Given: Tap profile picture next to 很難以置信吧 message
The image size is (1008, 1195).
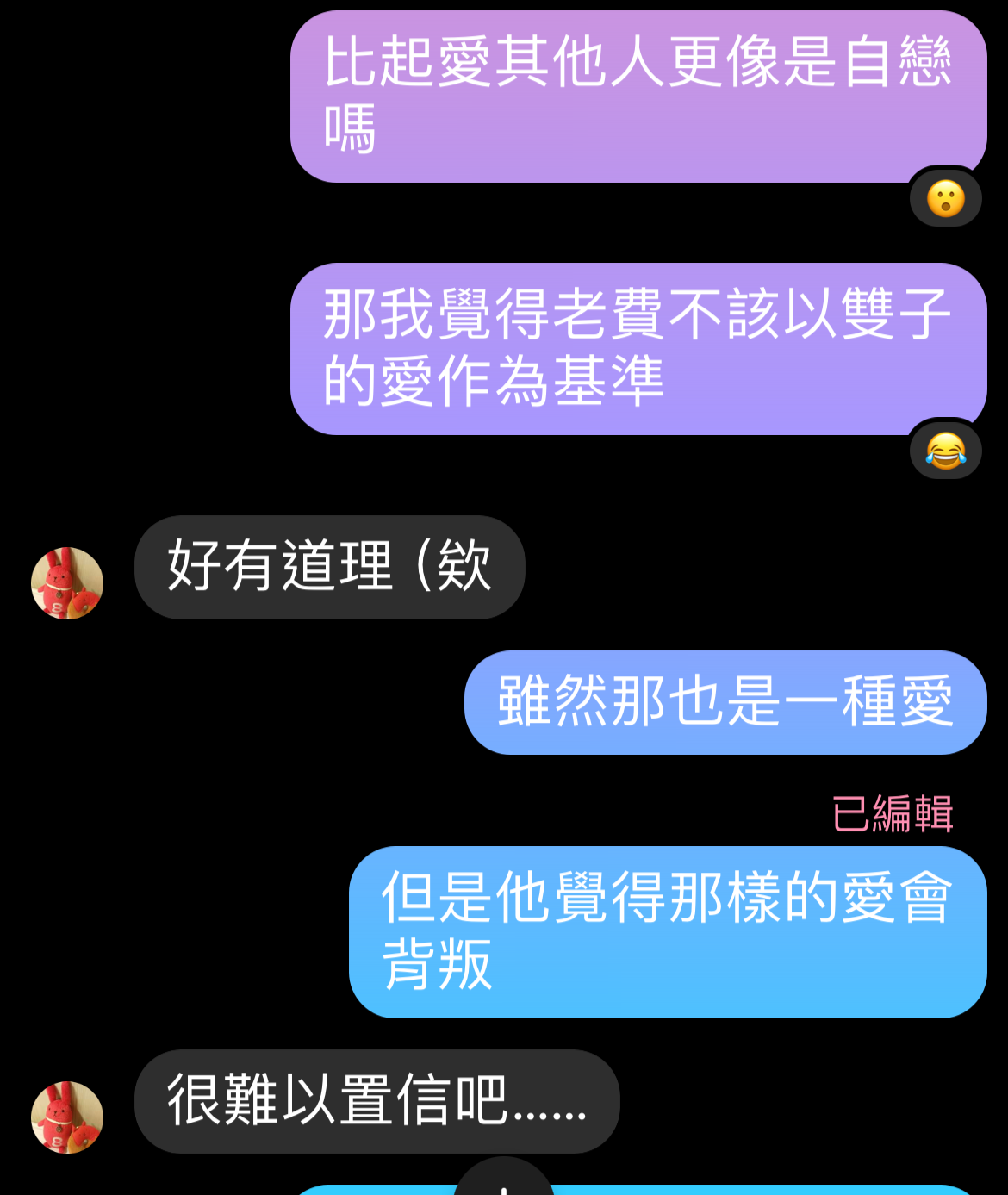Looking at the screenshot, I should 67,1117.
